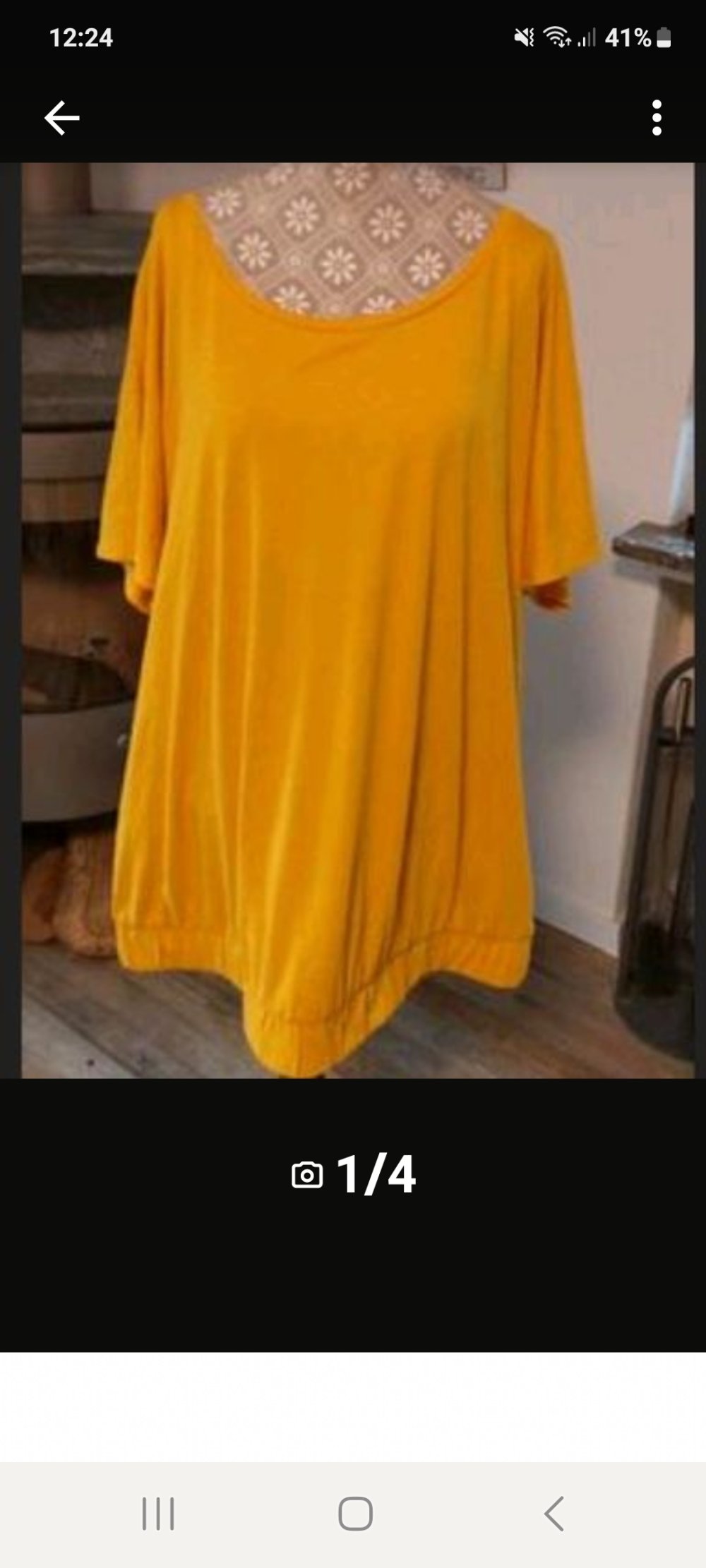Image resolution: width=706 pixels, height=1568 pixels.
Task: Open recent apps from navigation bar
Action: point(158,1514)
